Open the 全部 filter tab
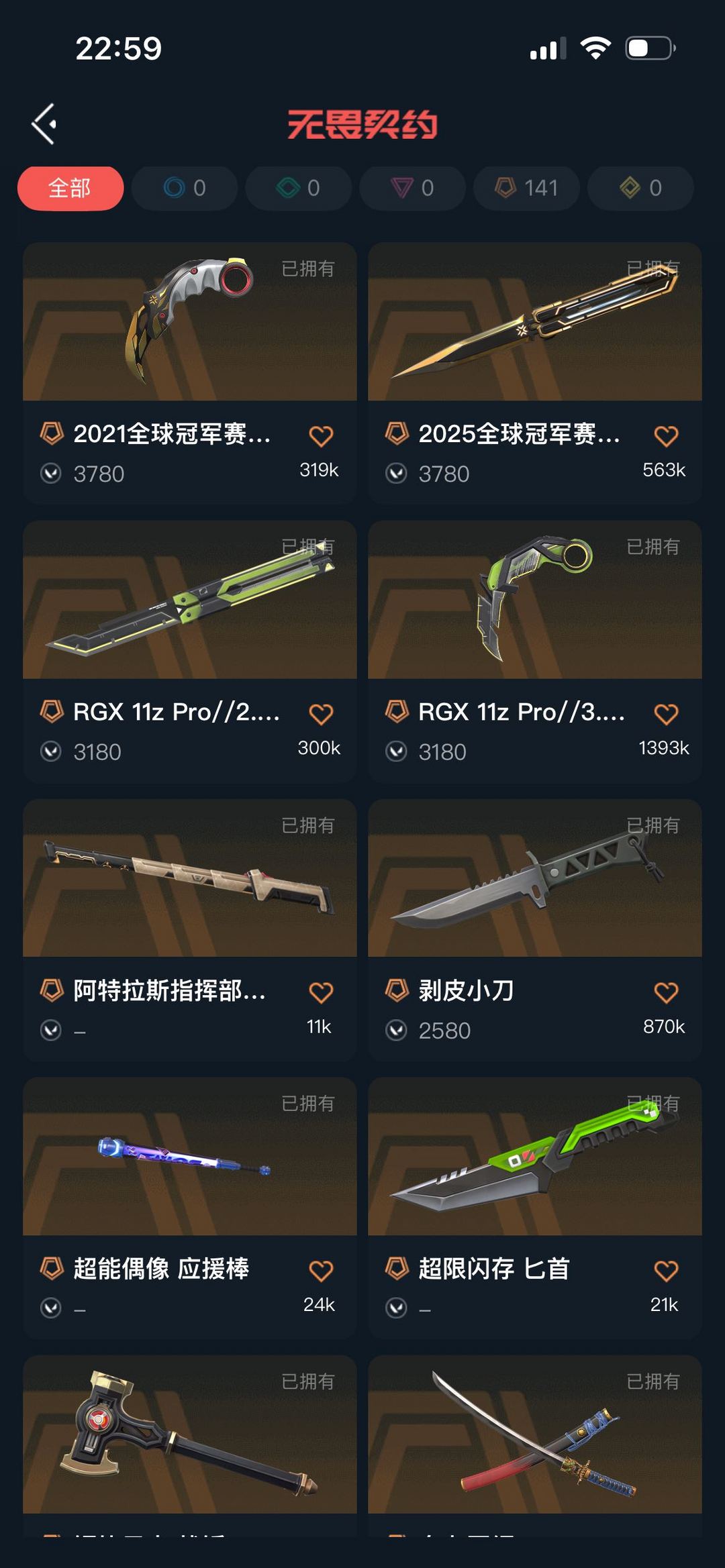The image size is (725, 1568). click(x=70, y=189)
